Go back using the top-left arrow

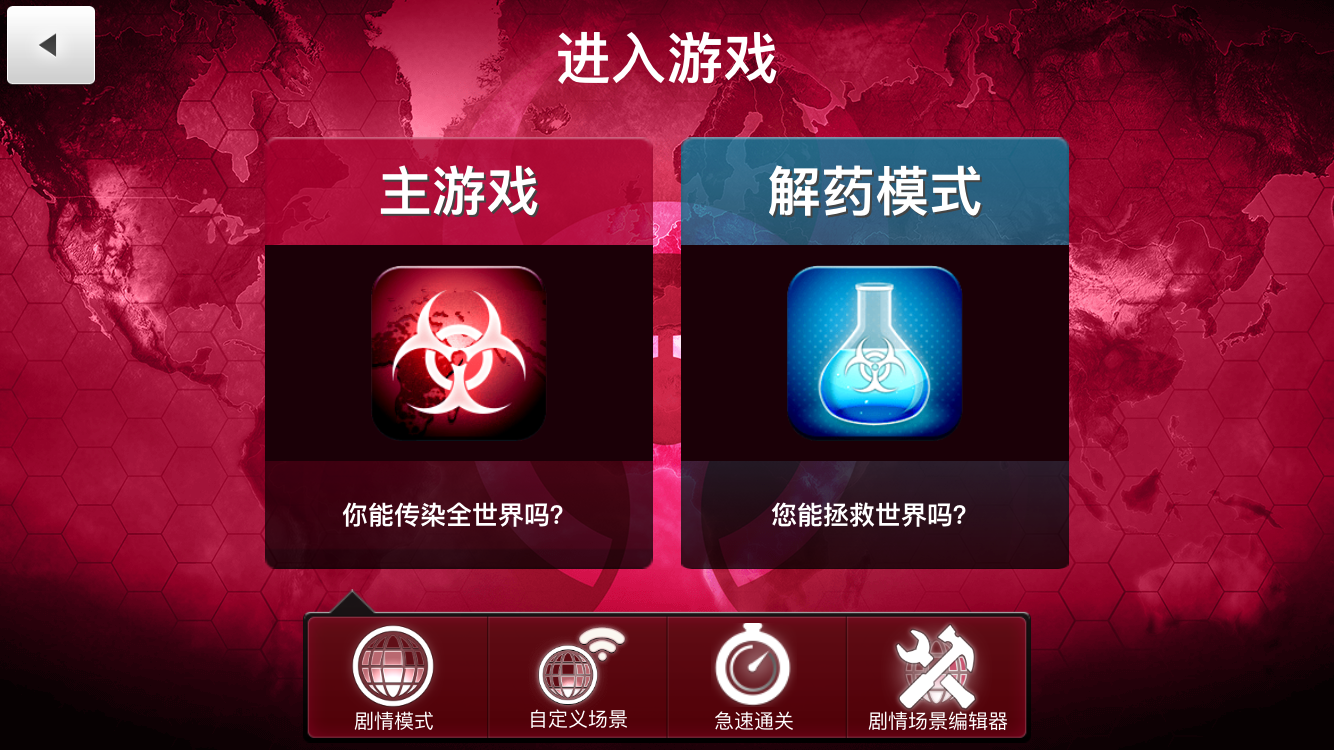click(x=50, y=45)
